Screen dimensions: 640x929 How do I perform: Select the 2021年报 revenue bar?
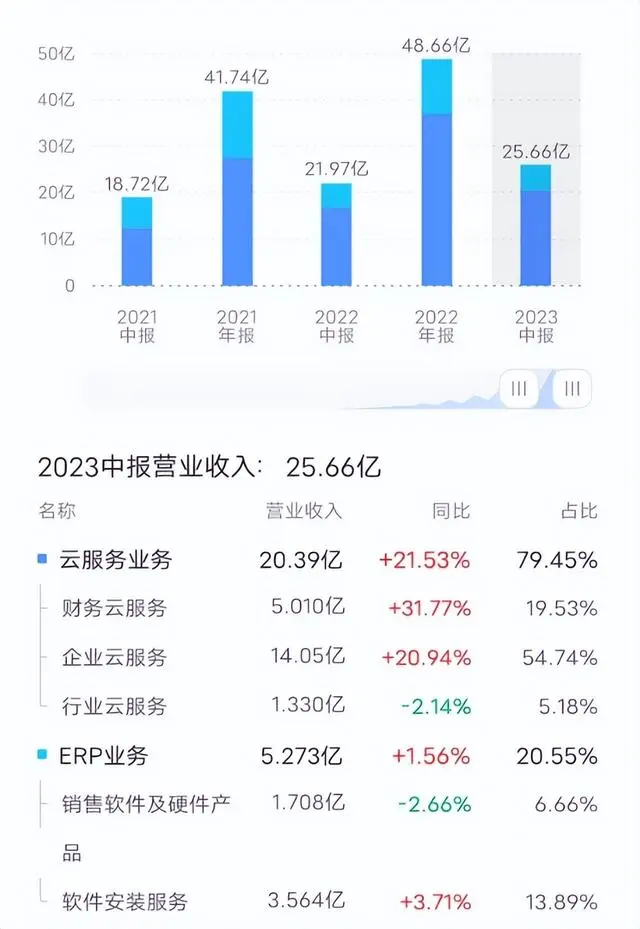point(236,190)
